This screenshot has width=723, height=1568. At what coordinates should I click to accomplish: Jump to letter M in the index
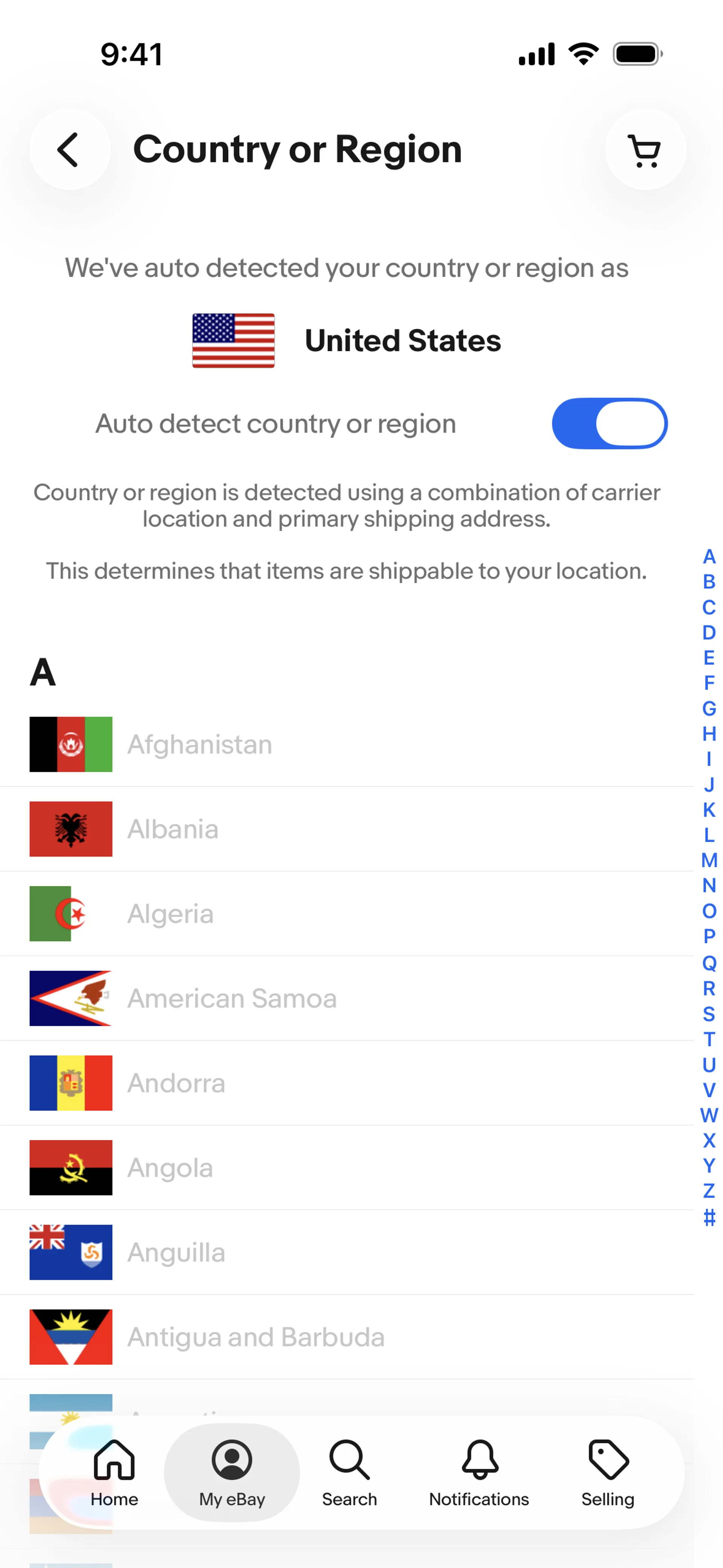(x=709, y=860)
